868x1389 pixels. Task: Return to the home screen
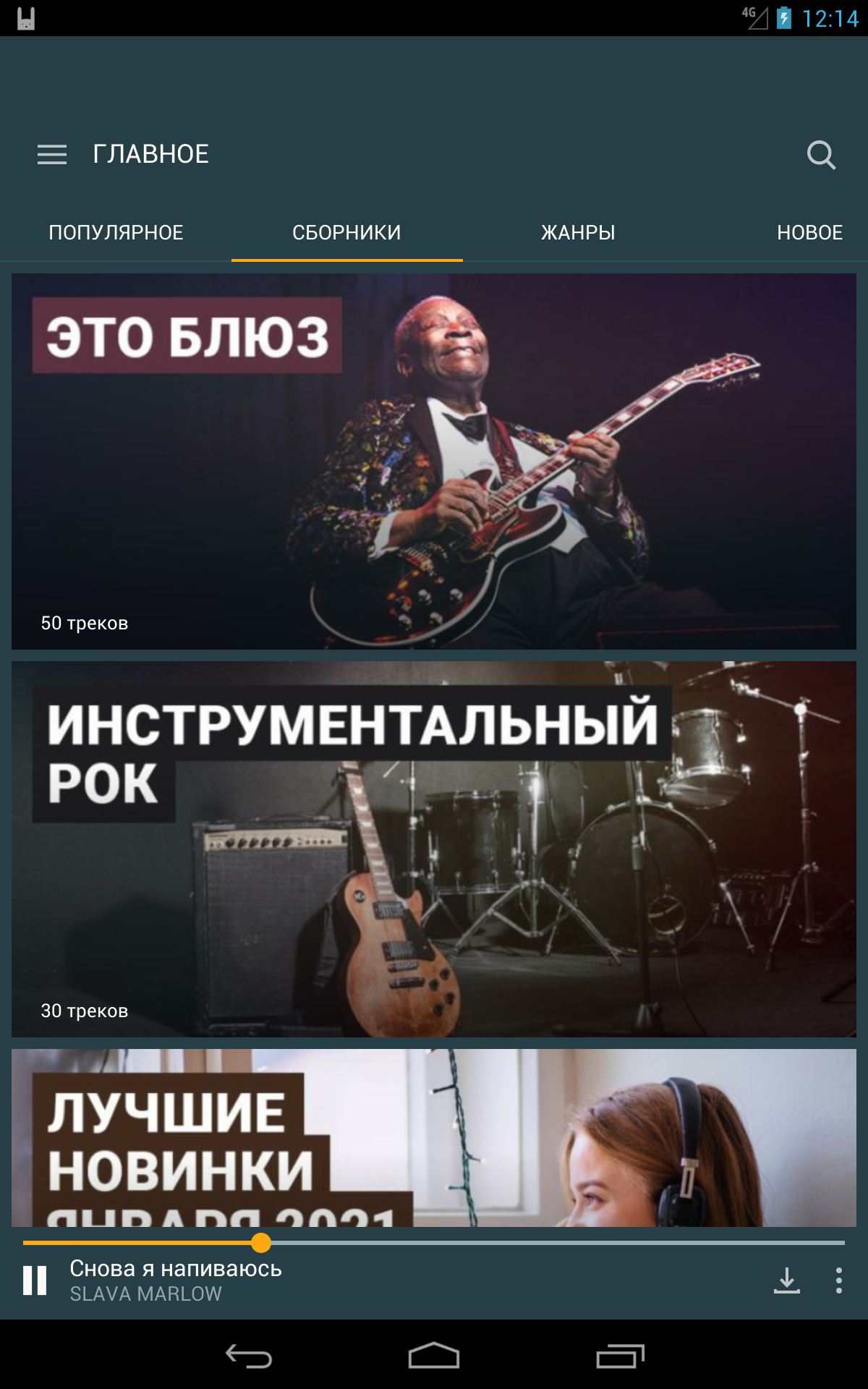434,1356
